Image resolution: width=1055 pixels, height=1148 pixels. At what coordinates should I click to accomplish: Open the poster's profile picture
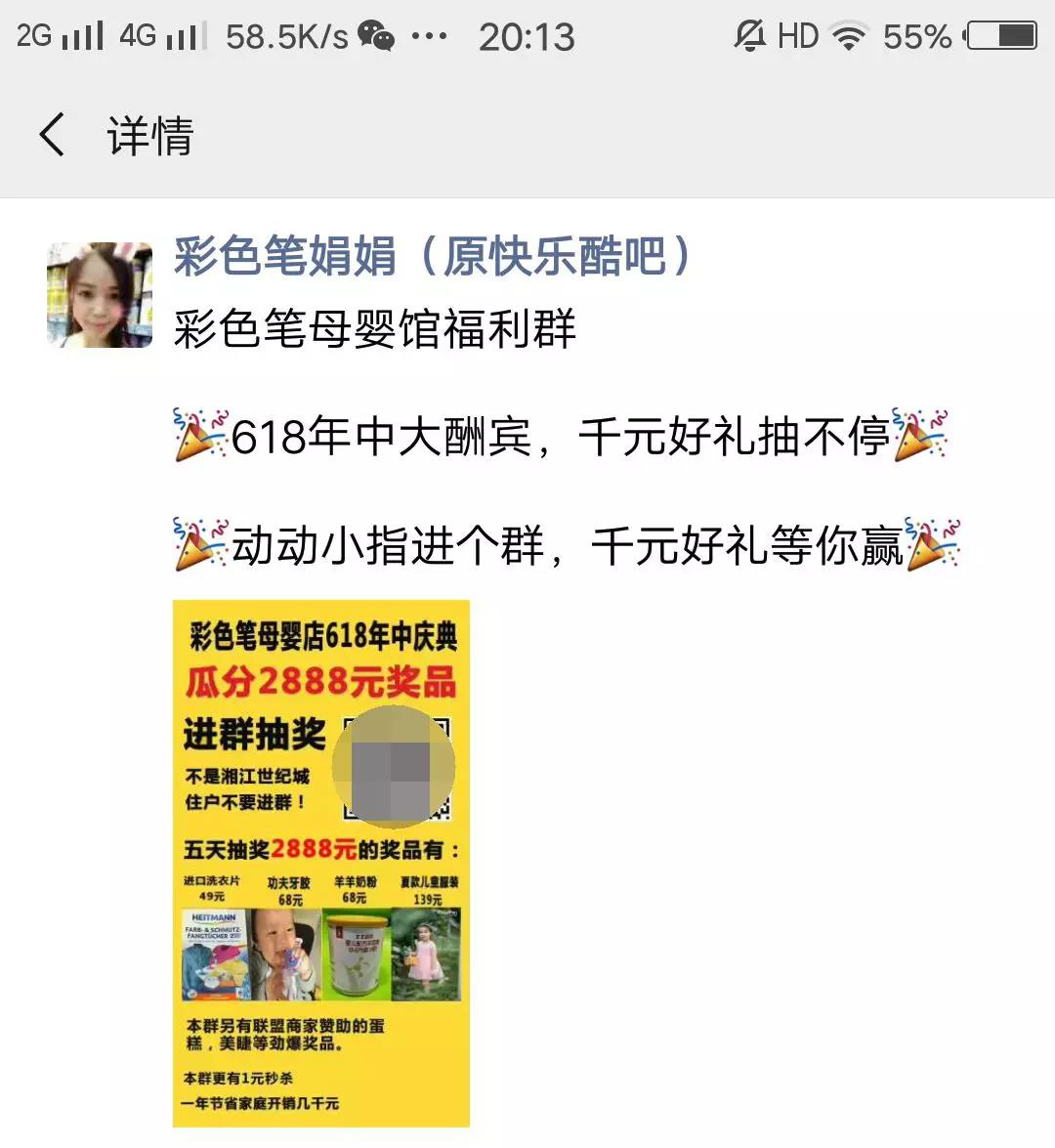(x=100, y=295)
